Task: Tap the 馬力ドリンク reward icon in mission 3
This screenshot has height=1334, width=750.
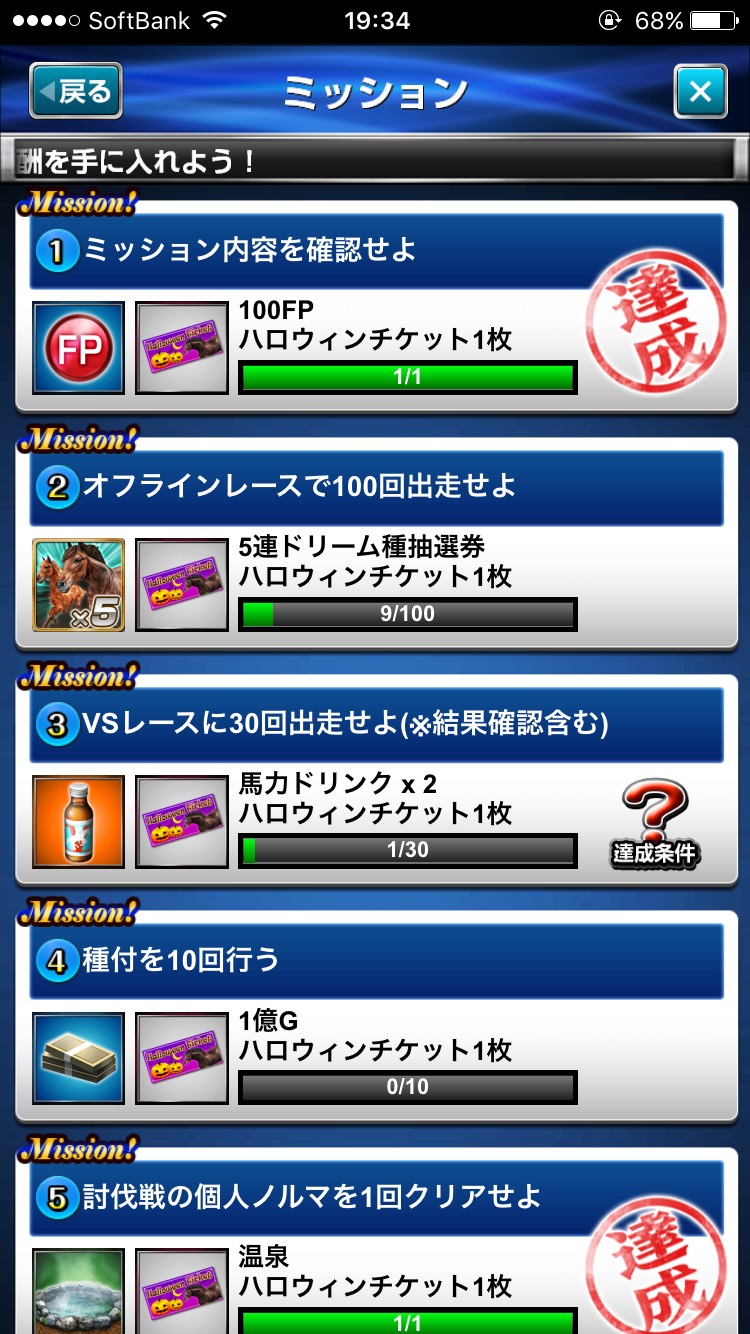Action: pos(79,821)
